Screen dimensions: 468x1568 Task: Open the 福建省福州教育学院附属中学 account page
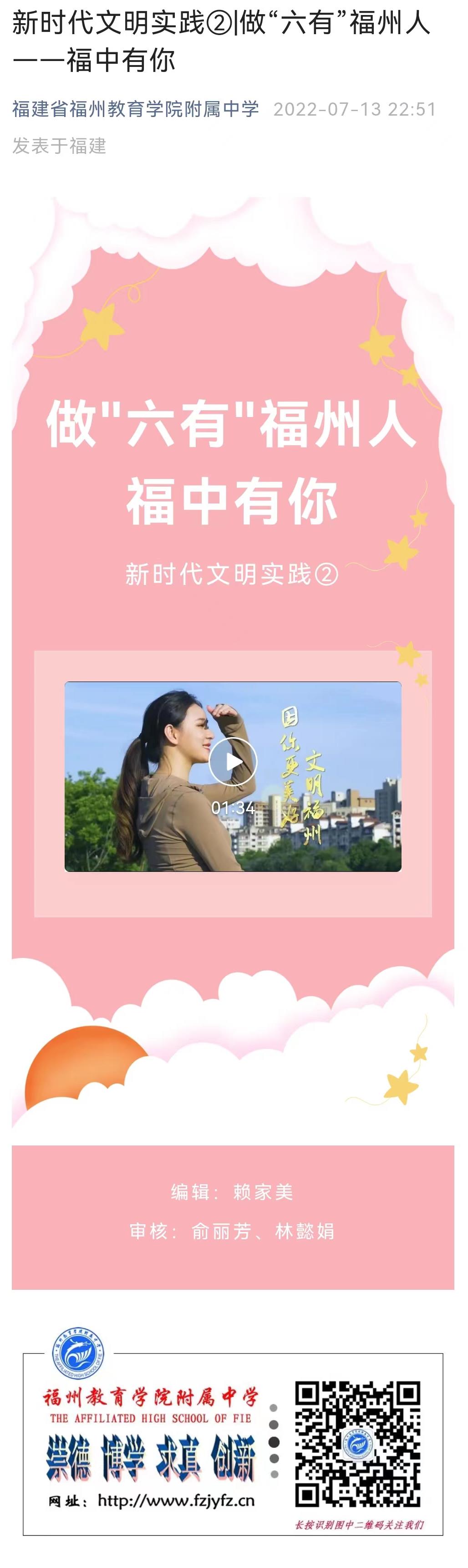coord(135,110)
